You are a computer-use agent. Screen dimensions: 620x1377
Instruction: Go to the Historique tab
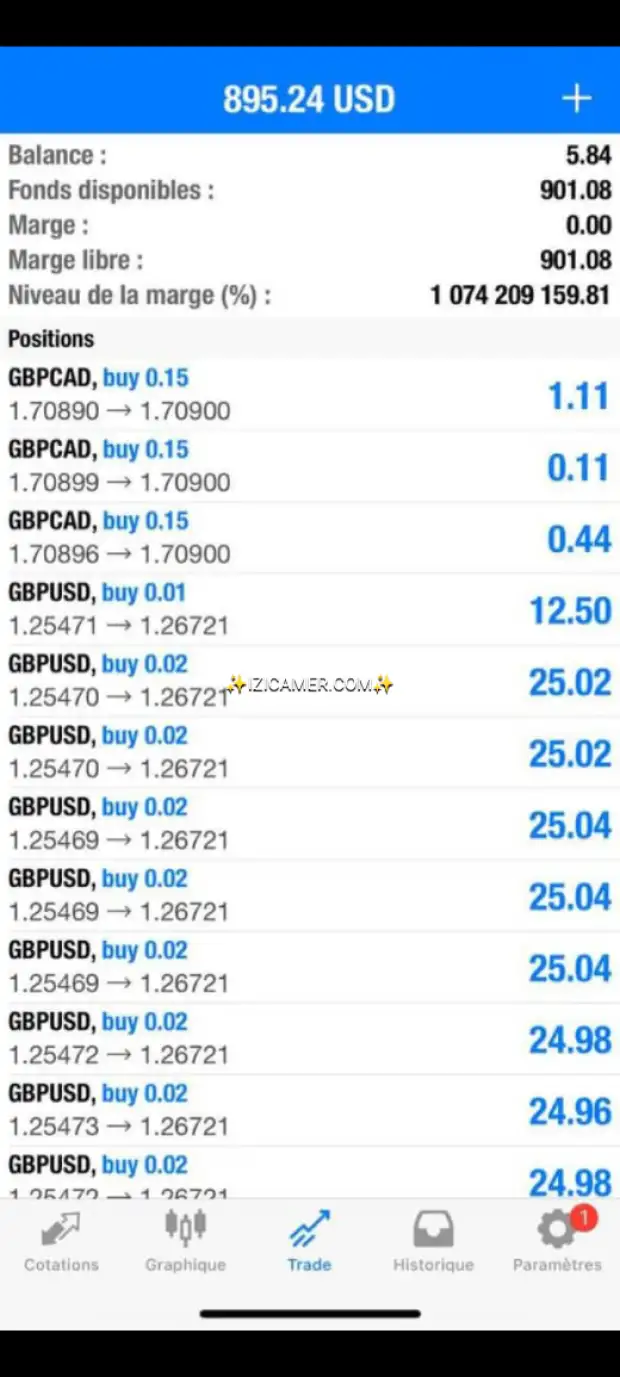tap(433, 1241)
